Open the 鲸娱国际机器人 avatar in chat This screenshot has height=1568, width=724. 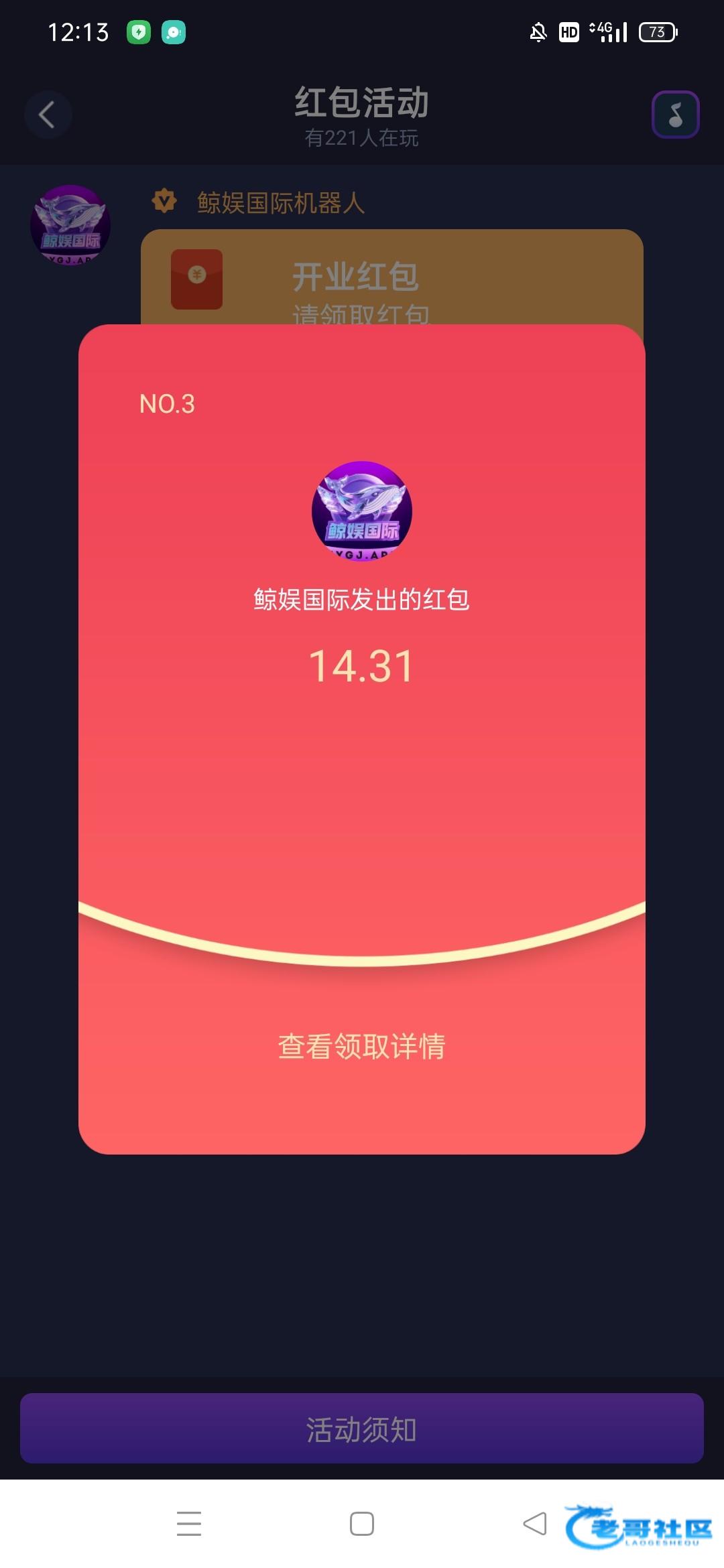point(70,224)
